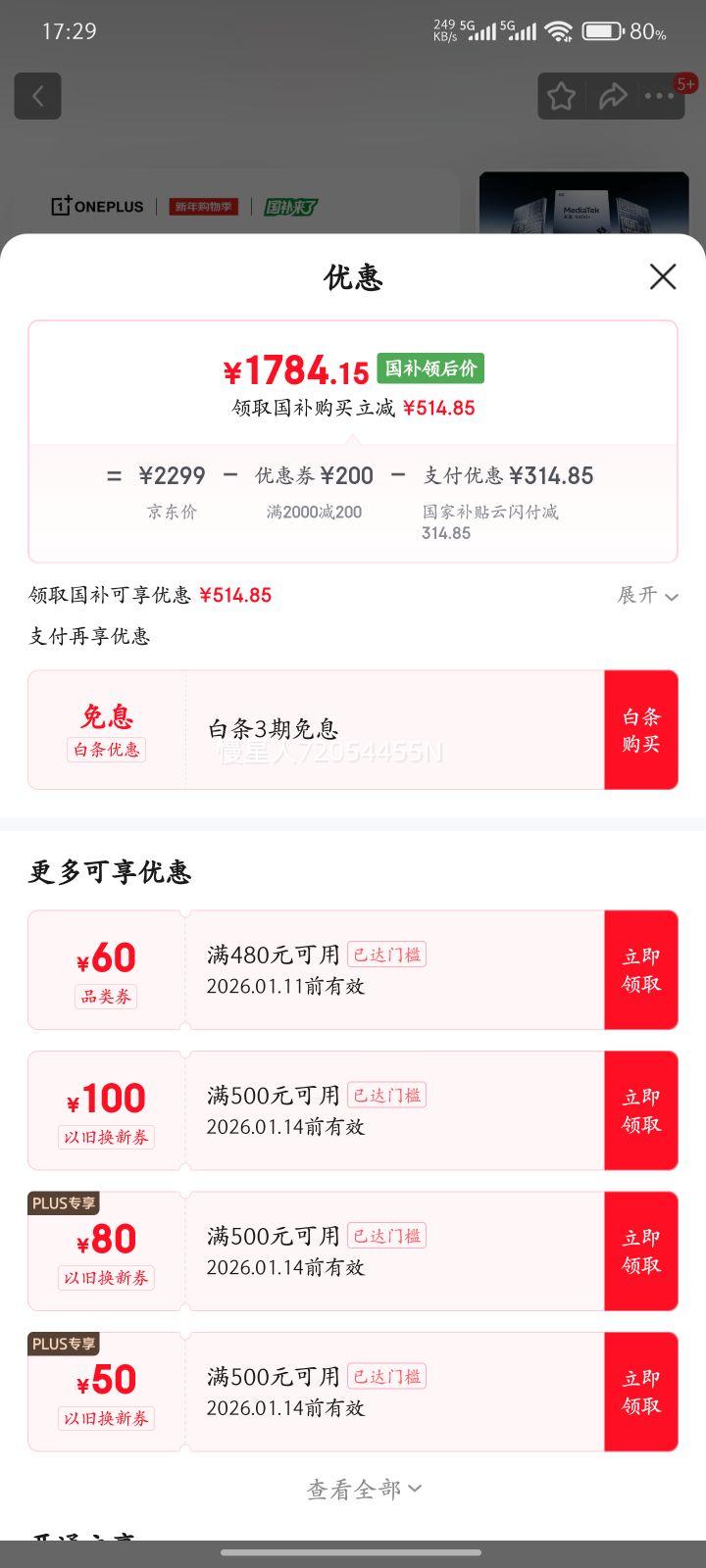Screen dimensions: 706x1568
Task: Close the 优惠 coupon popup
Action: tap(663, 277)
